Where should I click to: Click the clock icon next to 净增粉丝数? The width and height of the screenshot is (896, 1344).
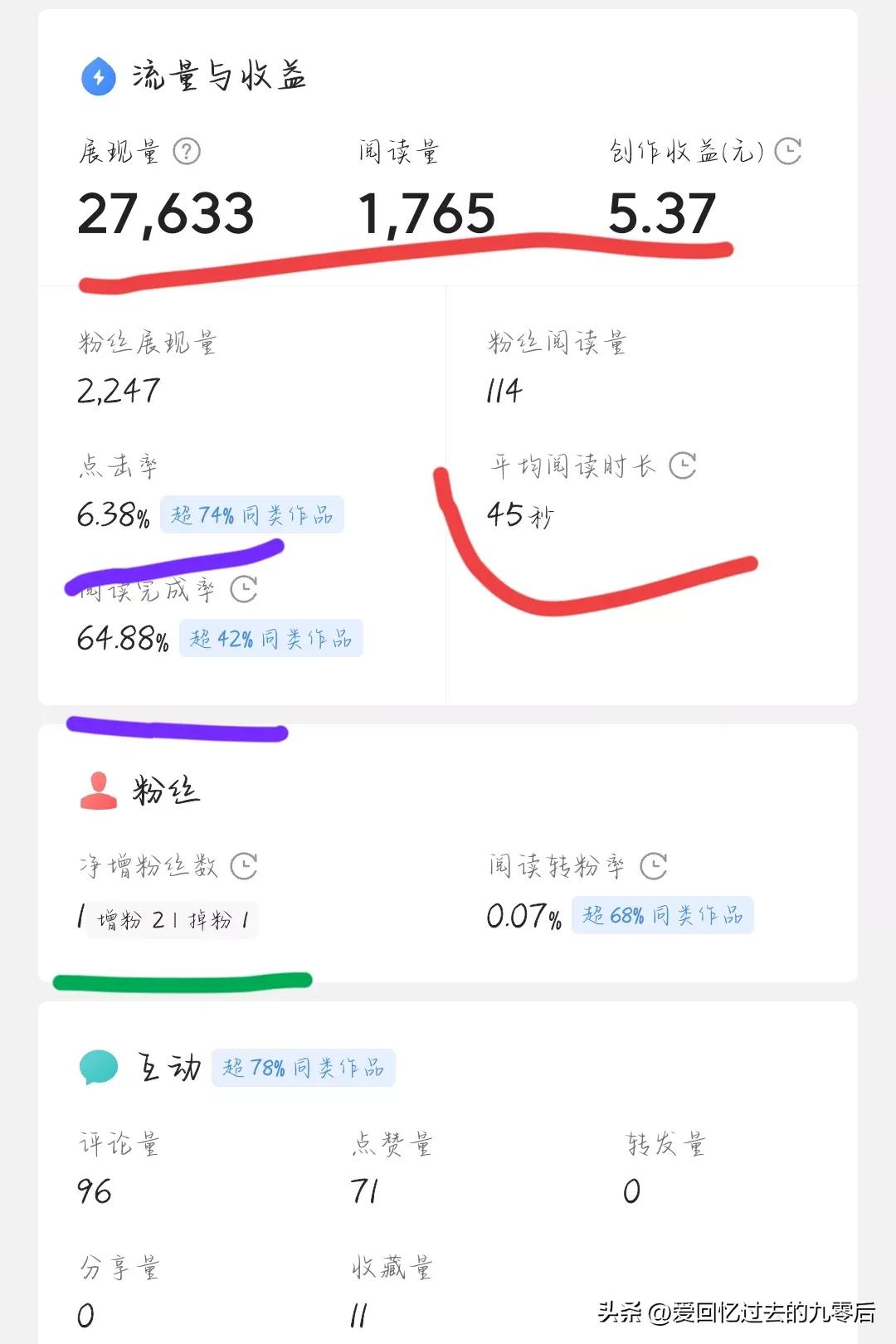tap(245, 865)
